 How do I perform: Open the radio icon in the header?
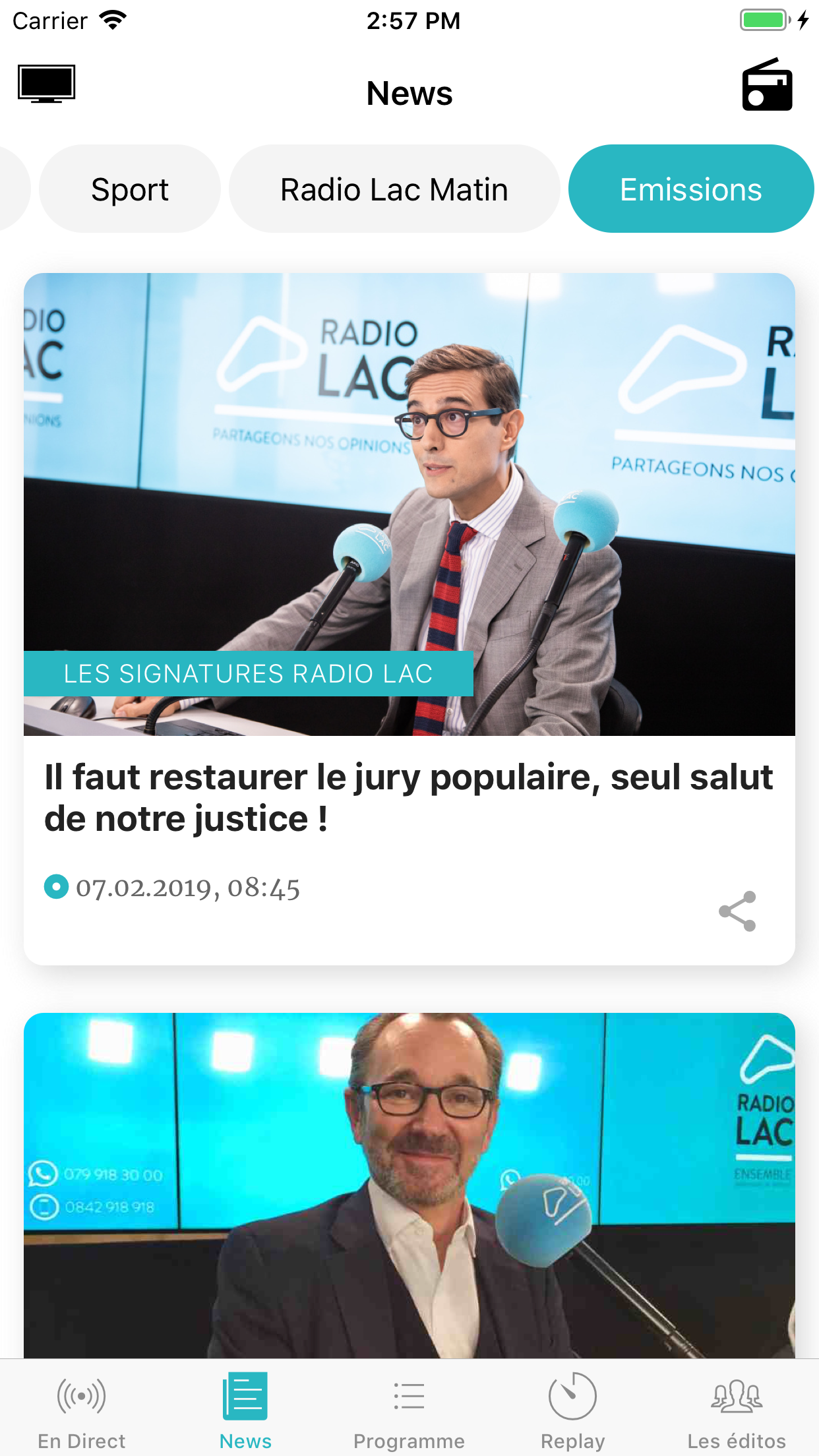[767, 86]
